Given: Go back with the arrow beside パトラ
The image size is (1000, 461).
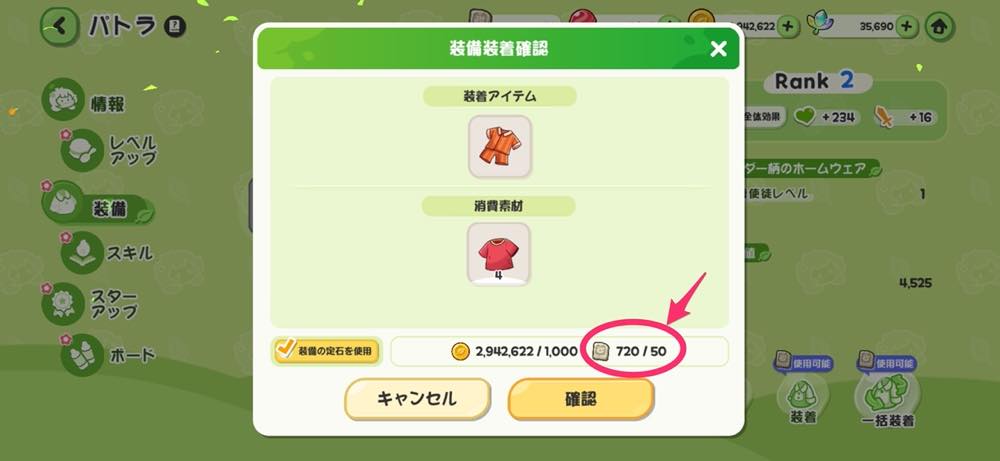Looking at the screenshot, I should (60, 25).
